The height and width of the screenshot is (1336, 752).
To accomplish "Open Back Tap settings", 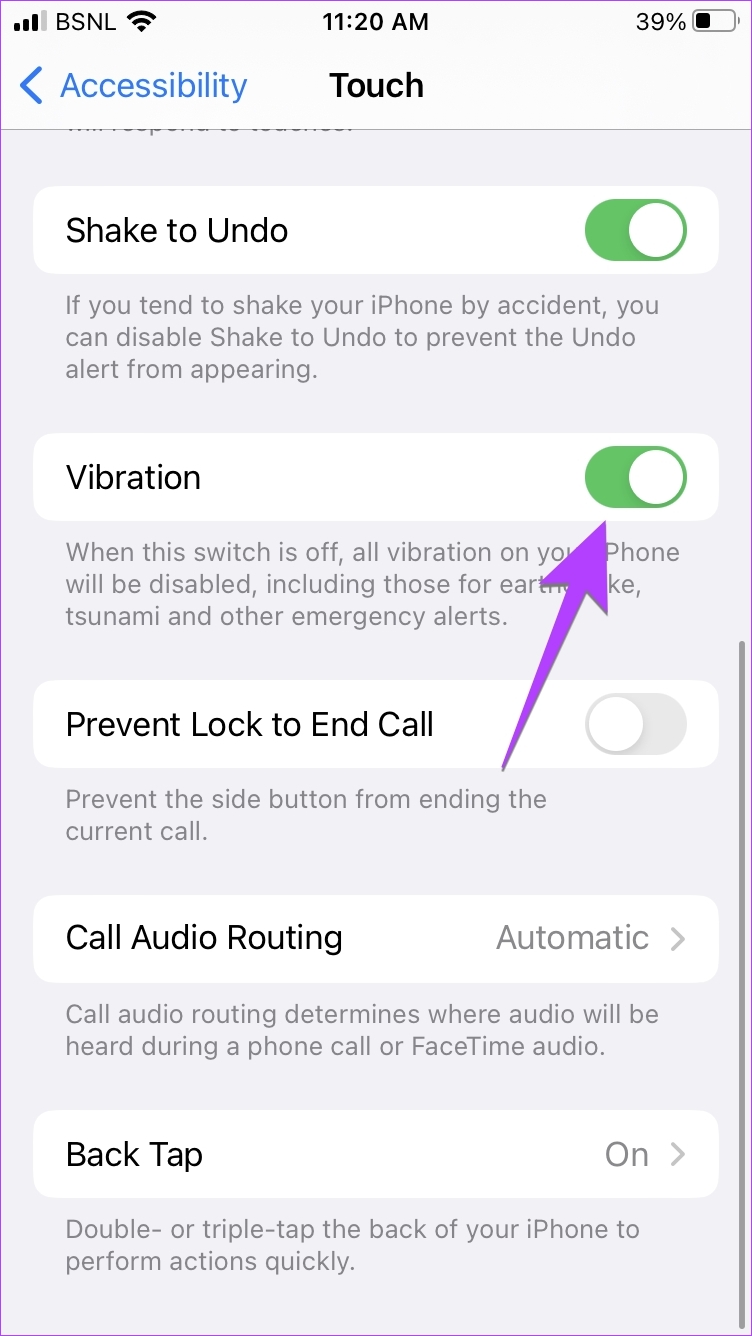I will click(x=376, y=1154).
